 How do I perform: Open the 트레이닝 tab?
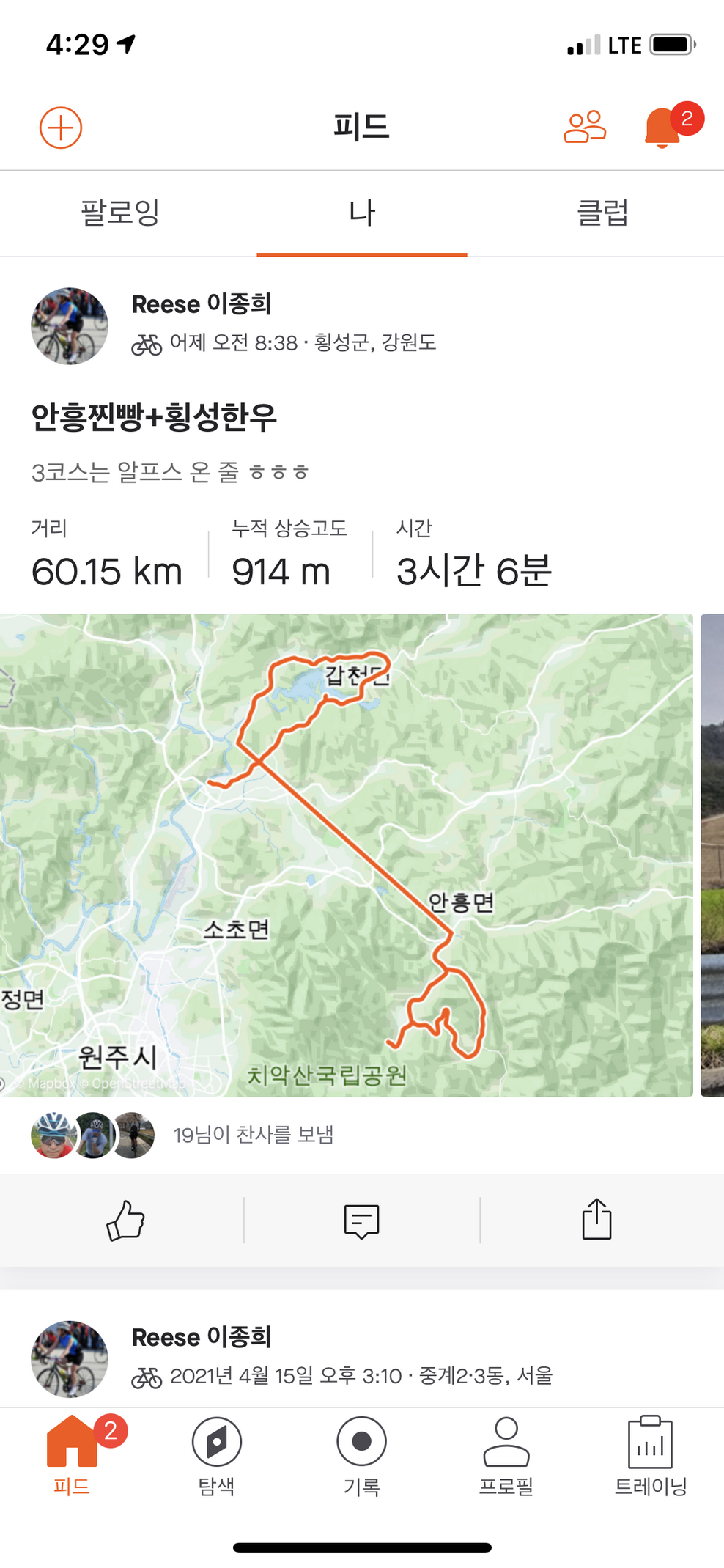pos(651,1455)
